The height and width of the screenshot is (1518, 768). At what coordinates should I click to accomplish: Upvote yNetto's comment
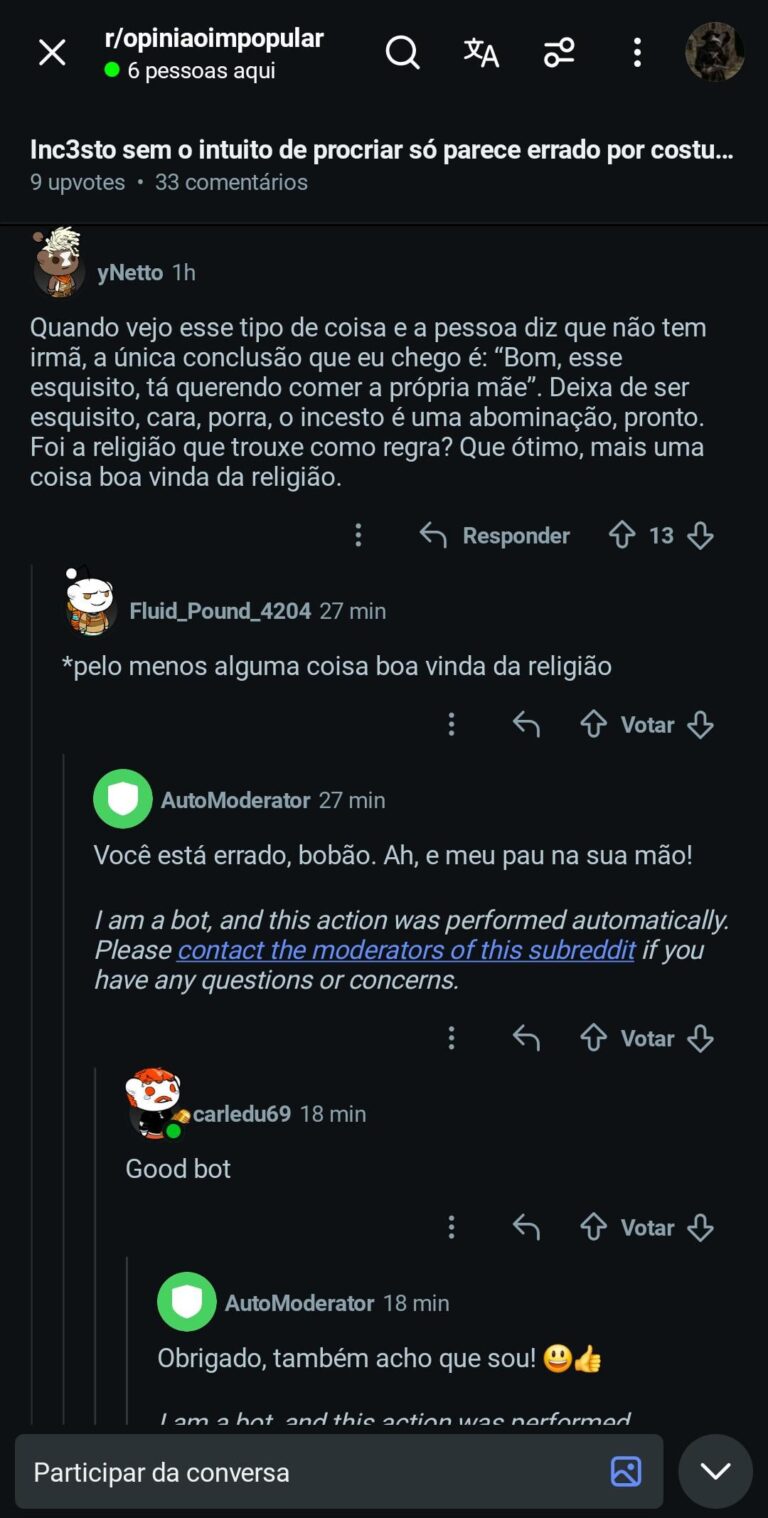622,536
